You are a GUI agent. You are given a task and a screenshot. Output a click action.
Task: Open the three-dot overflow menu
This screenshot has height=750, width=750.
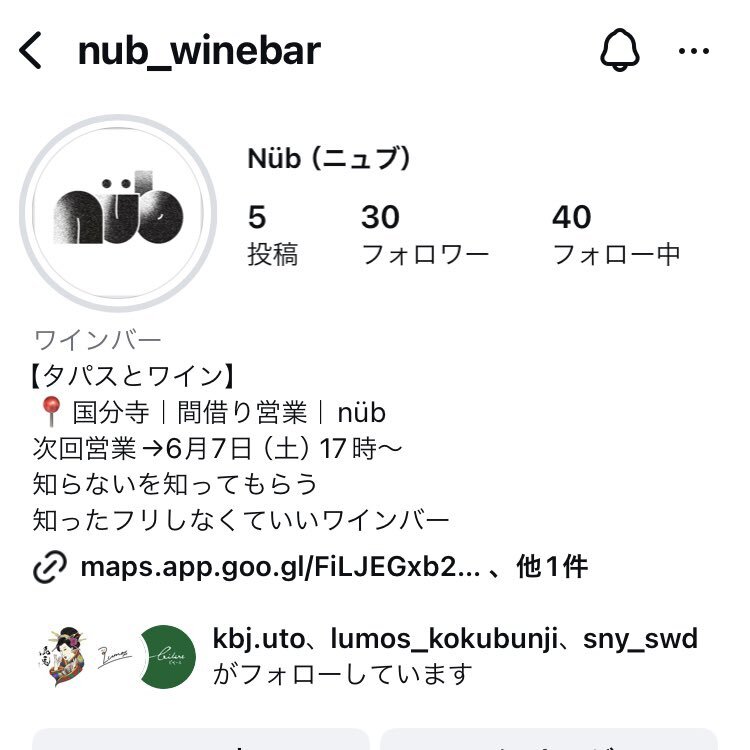(693, 51)
